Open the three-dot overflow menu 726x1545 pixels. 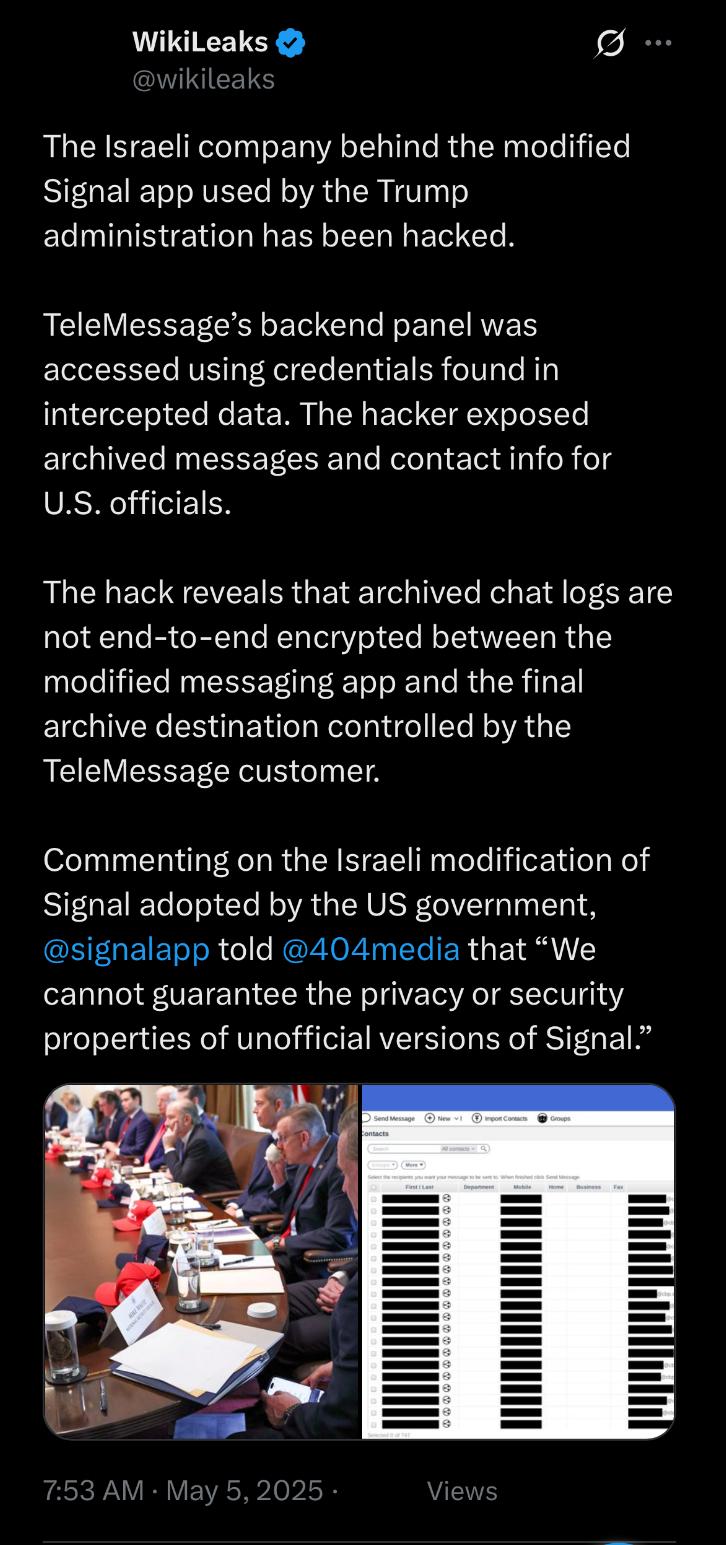(658, 44)
